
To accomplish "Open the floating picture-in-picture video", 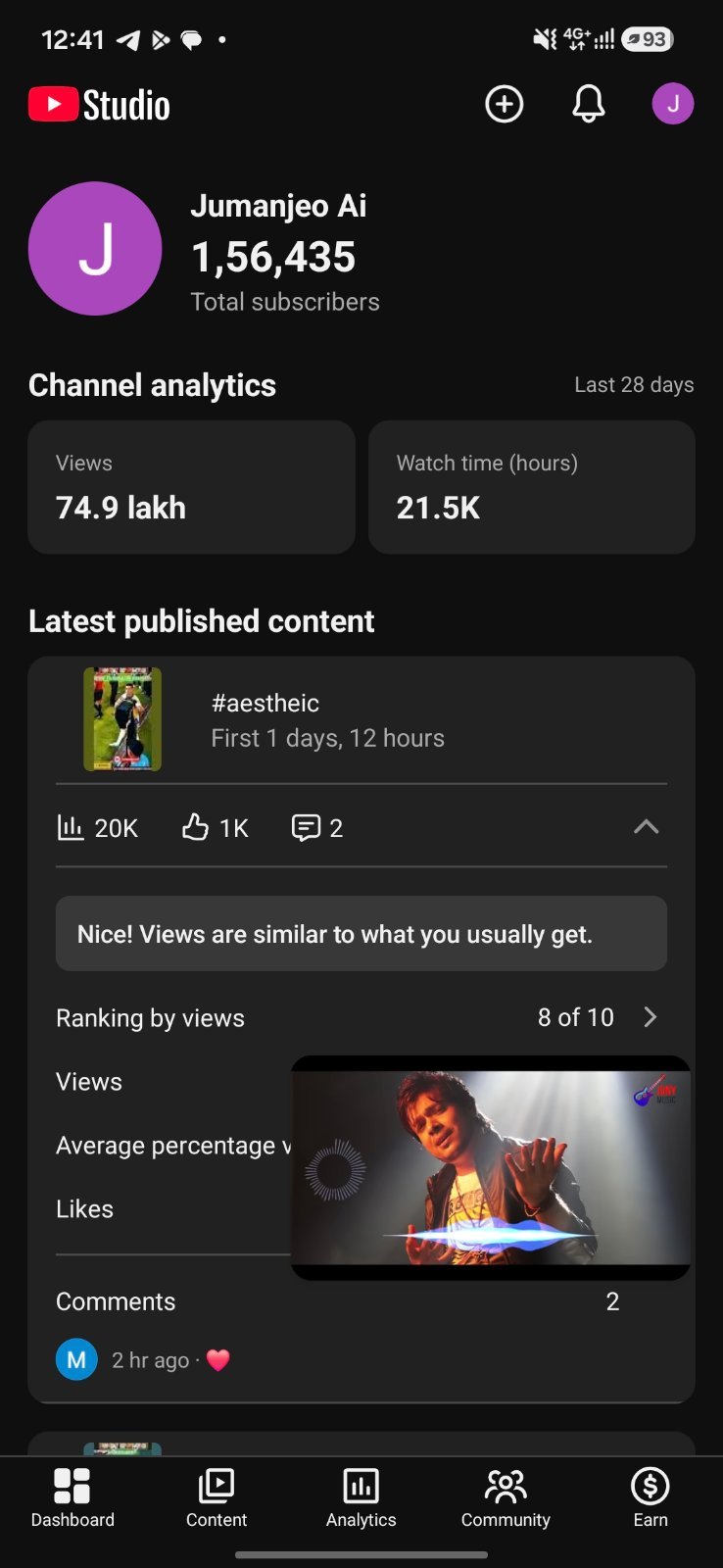I will 491,1168.
